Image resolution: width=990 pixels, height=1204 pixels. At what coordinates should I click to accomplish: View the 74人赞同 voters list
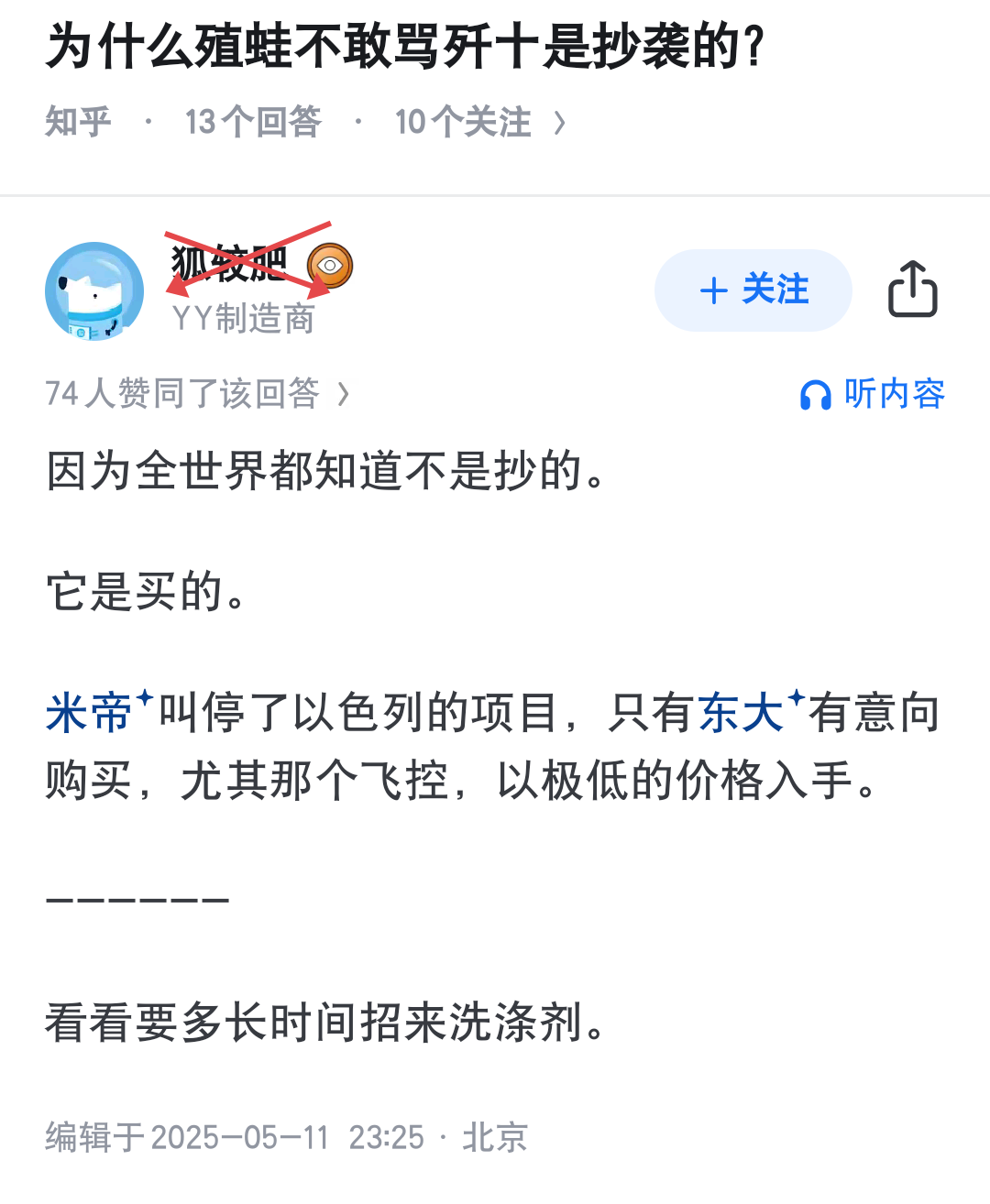tap(197, 393)
